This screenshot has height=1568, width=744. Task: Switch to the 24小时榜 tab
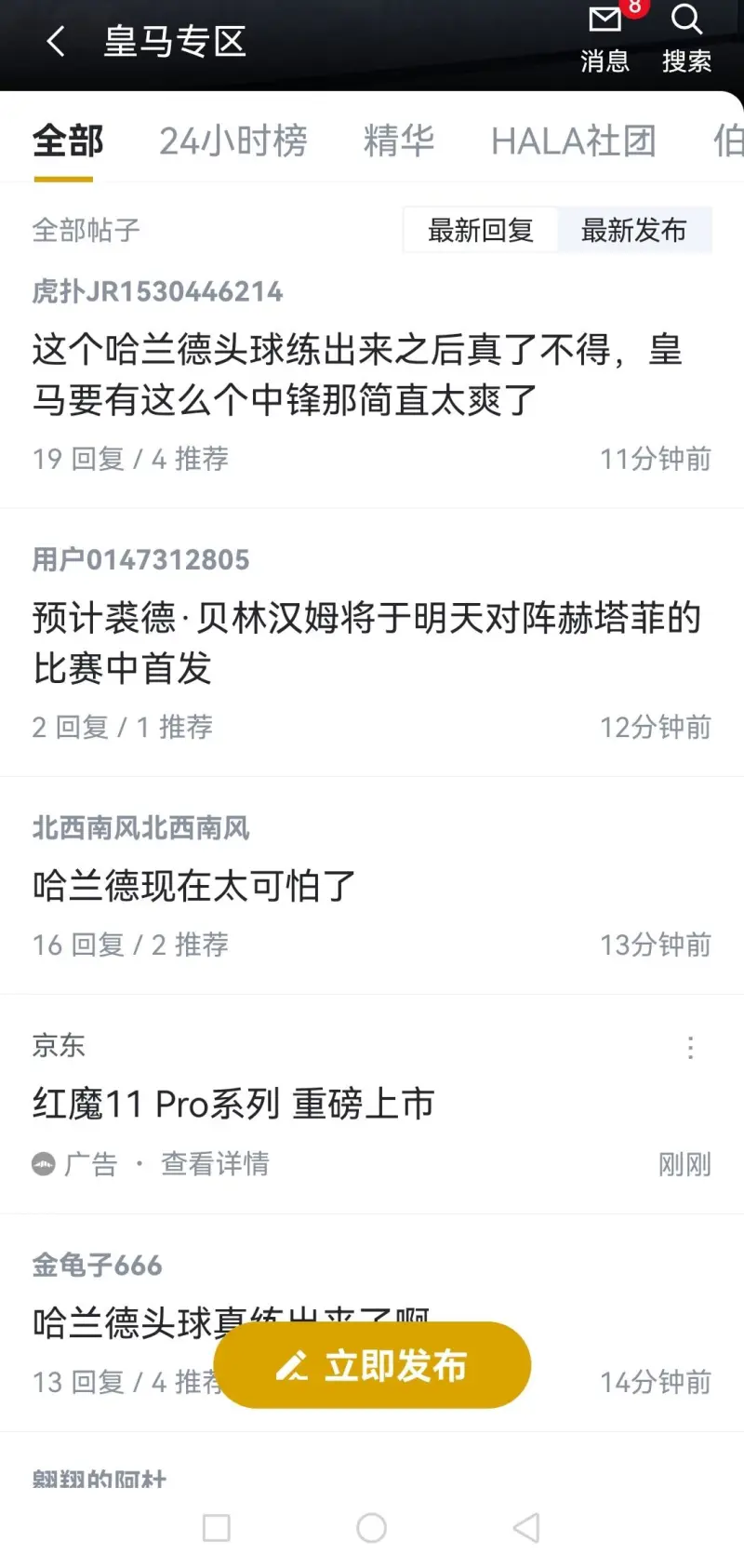[232, 141]
